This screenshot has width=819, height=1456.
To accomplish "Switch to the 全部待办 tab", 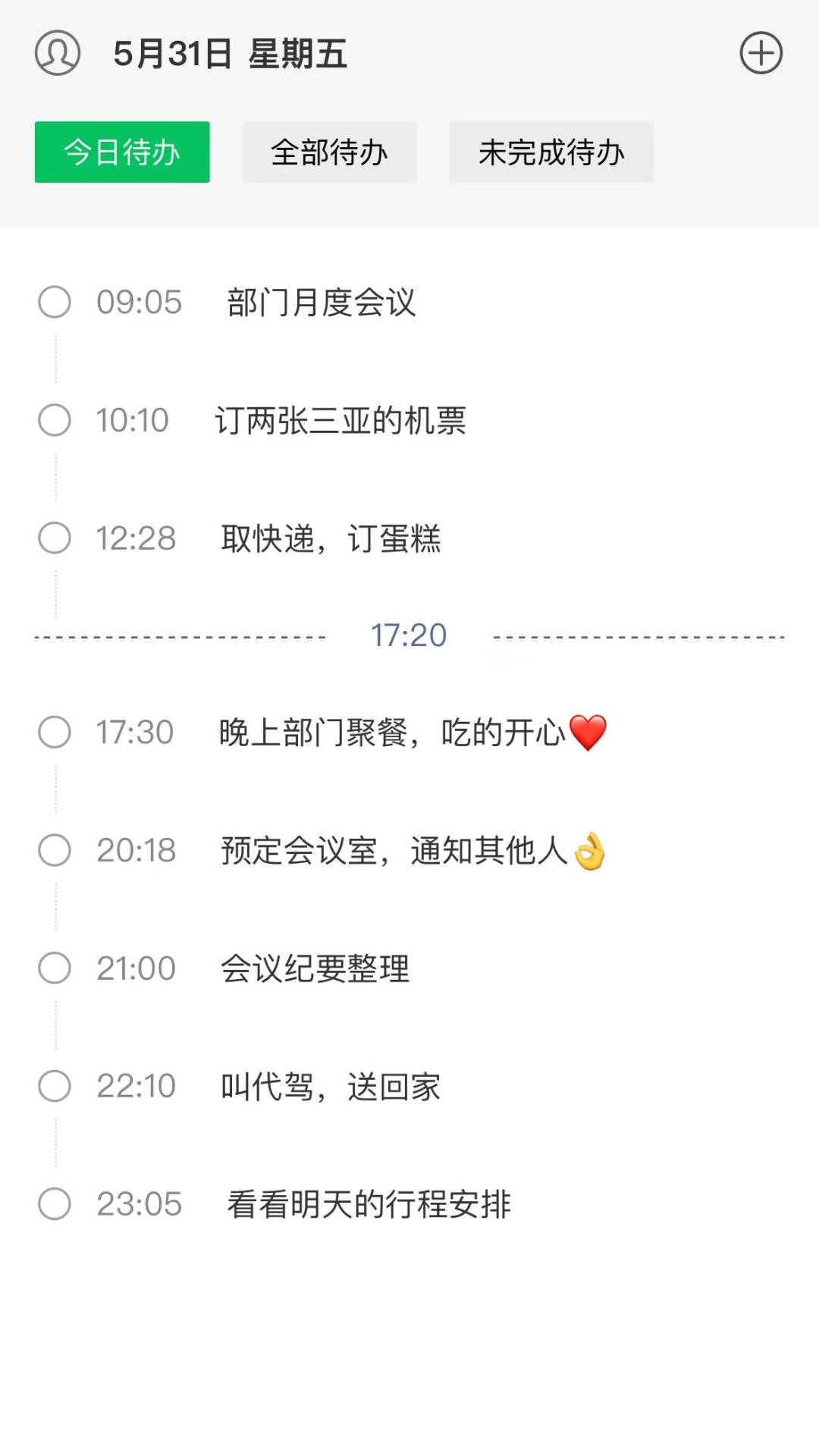I will pyautogui.click(x=329, y=152).
